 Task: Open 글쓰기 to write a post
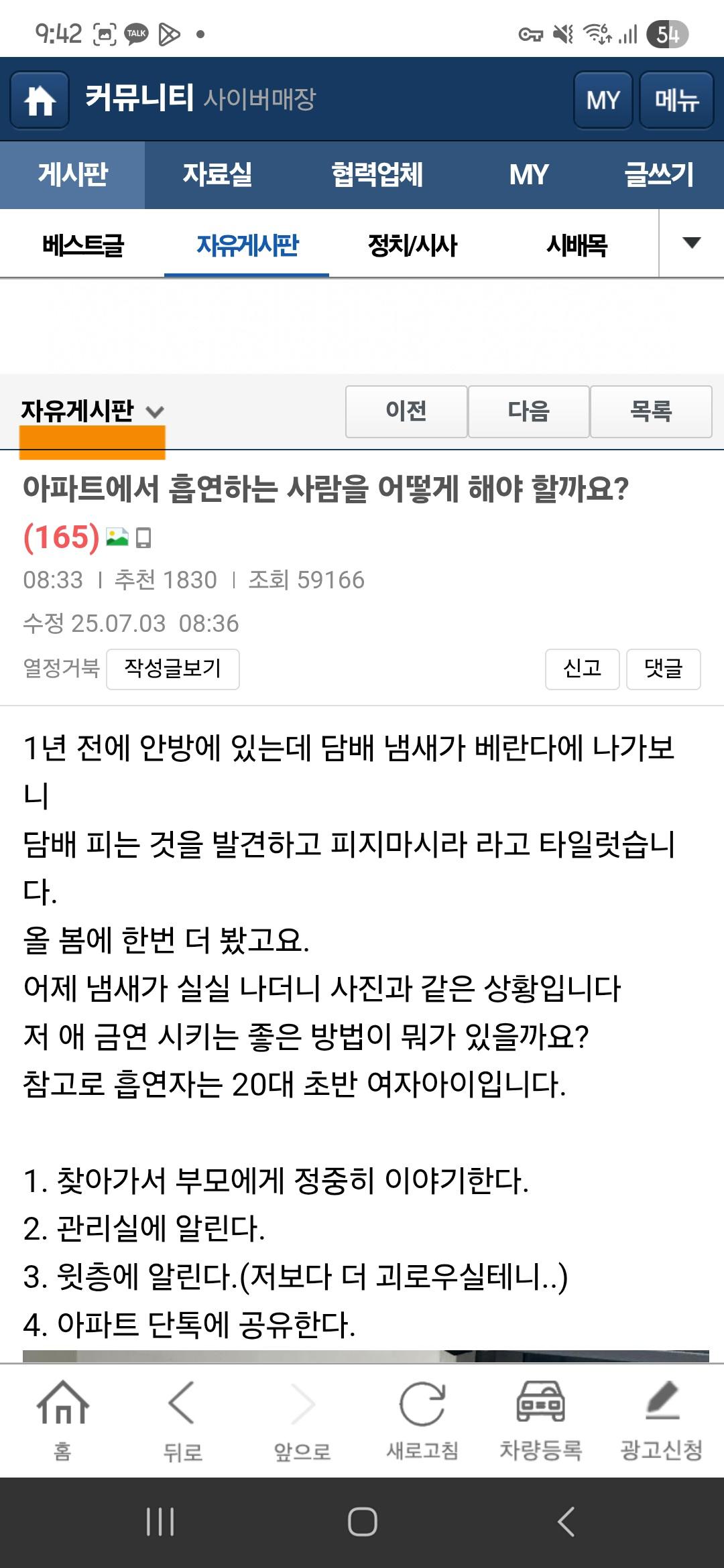click(x=658, y=175)
